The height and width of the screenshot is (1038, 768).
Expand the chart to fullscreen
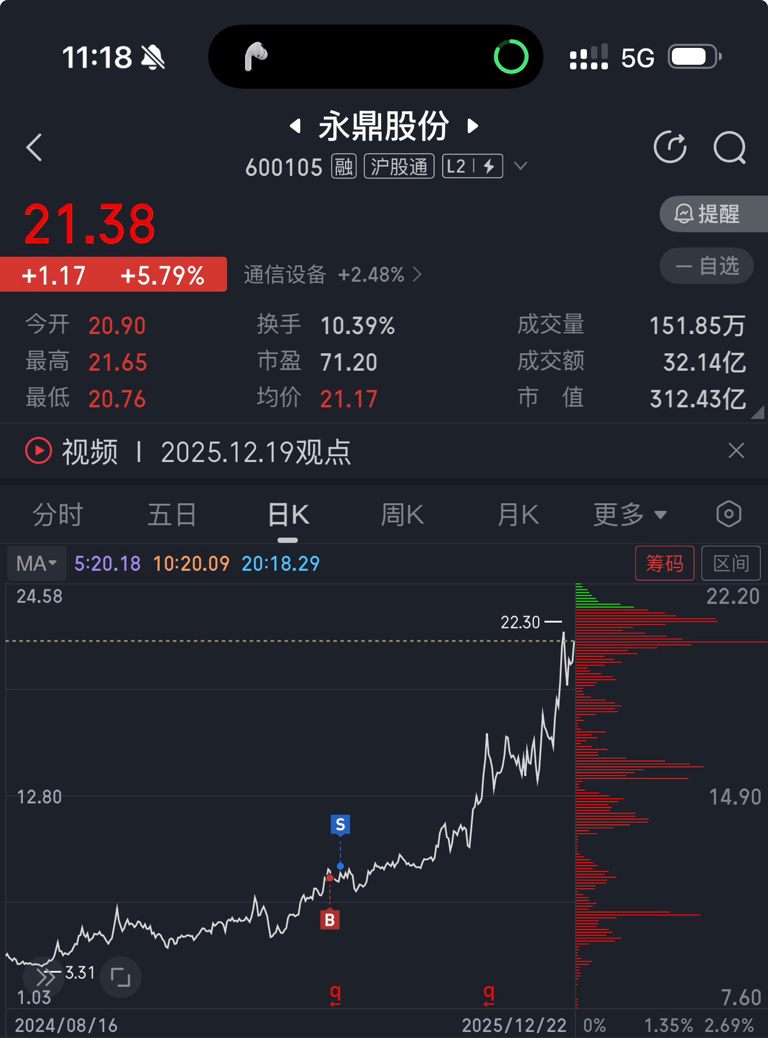(x=121, y=977)
